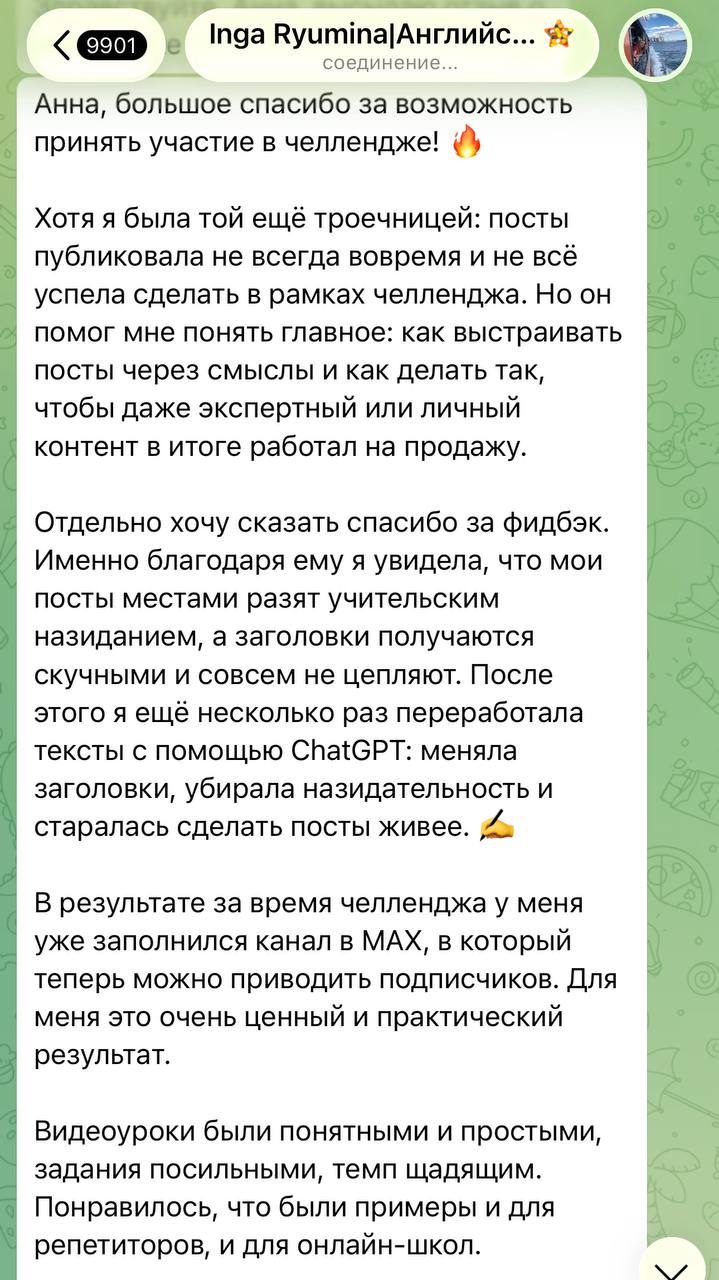Open the channel profile photo
Image resolution: width=719 pixels, height=1280 pixels.
655,45
